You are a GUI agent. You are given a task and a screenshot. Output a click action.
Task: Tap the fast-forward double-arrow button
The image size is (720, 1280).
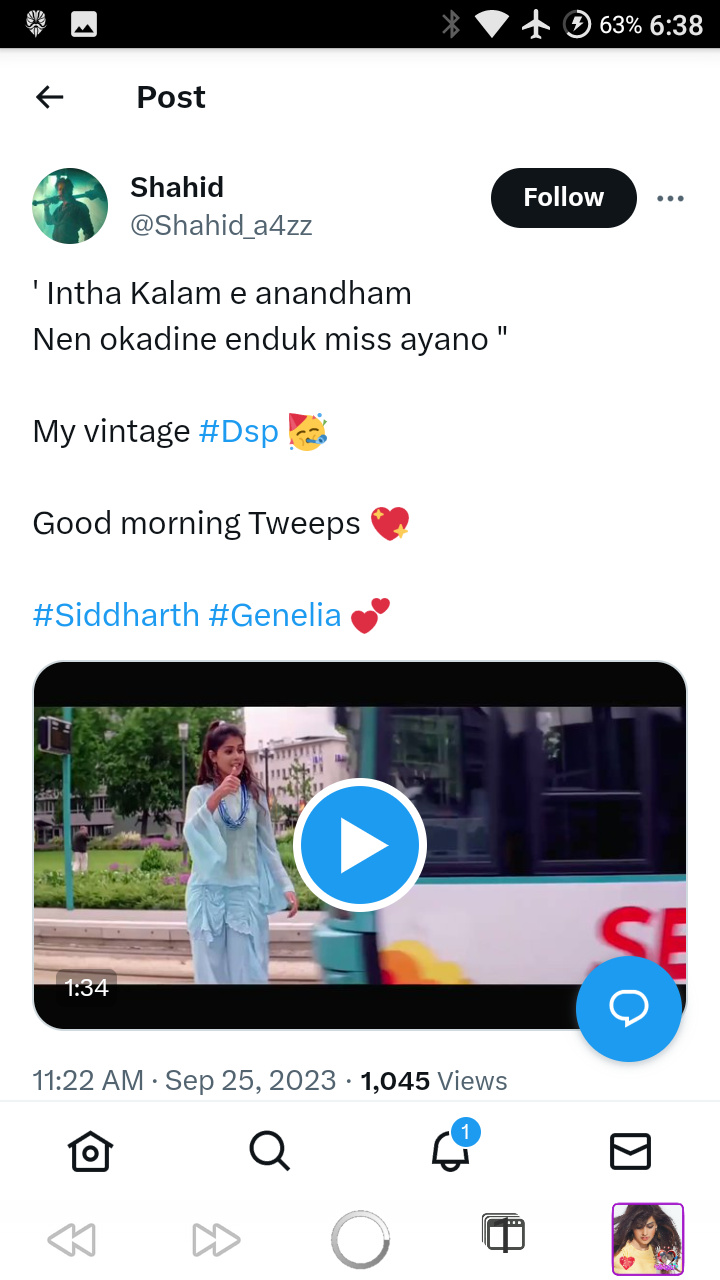point(216,1241)
